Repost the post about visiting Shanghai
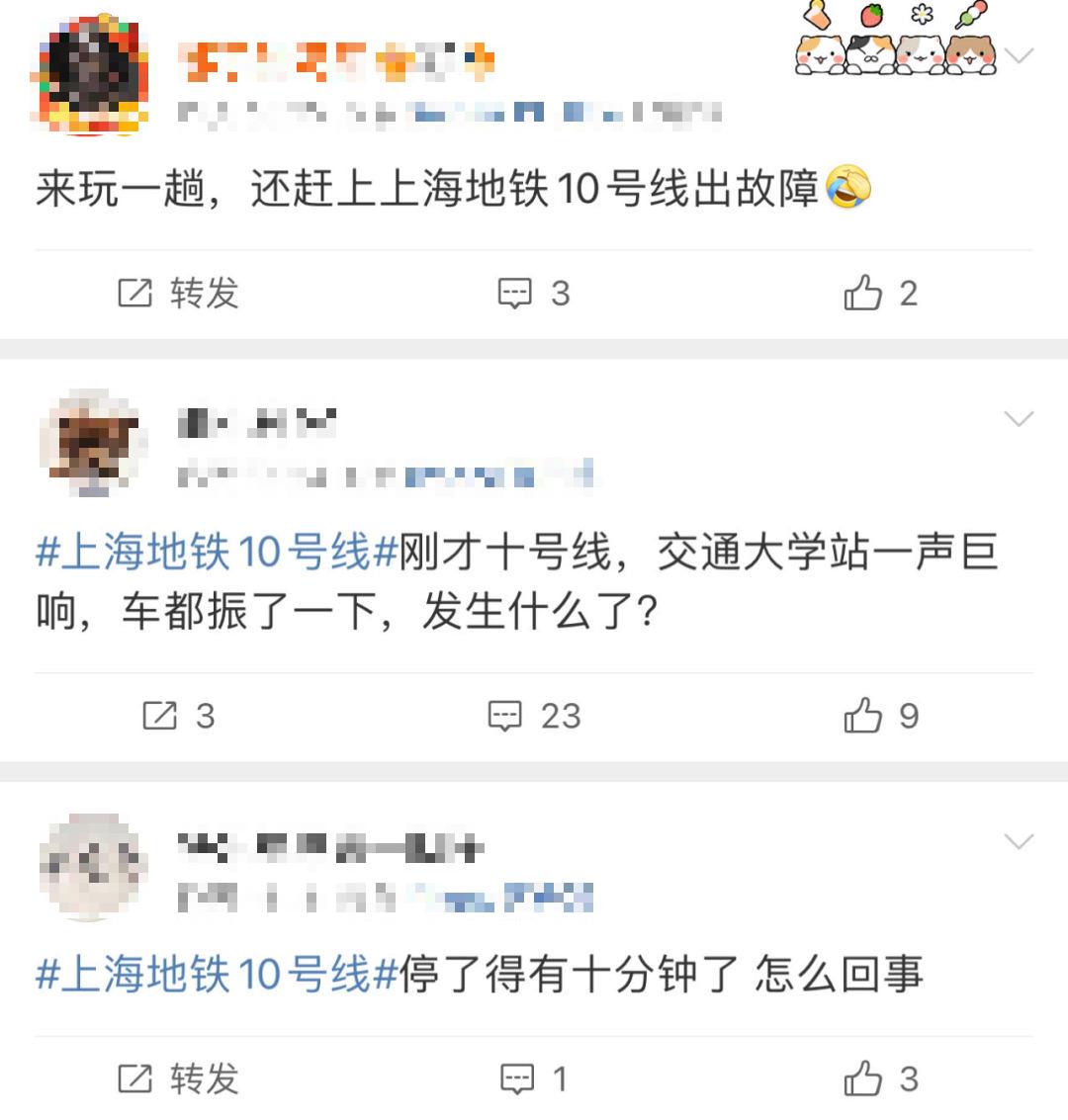The image size is (1068, 1120). (x=179, y=294)
